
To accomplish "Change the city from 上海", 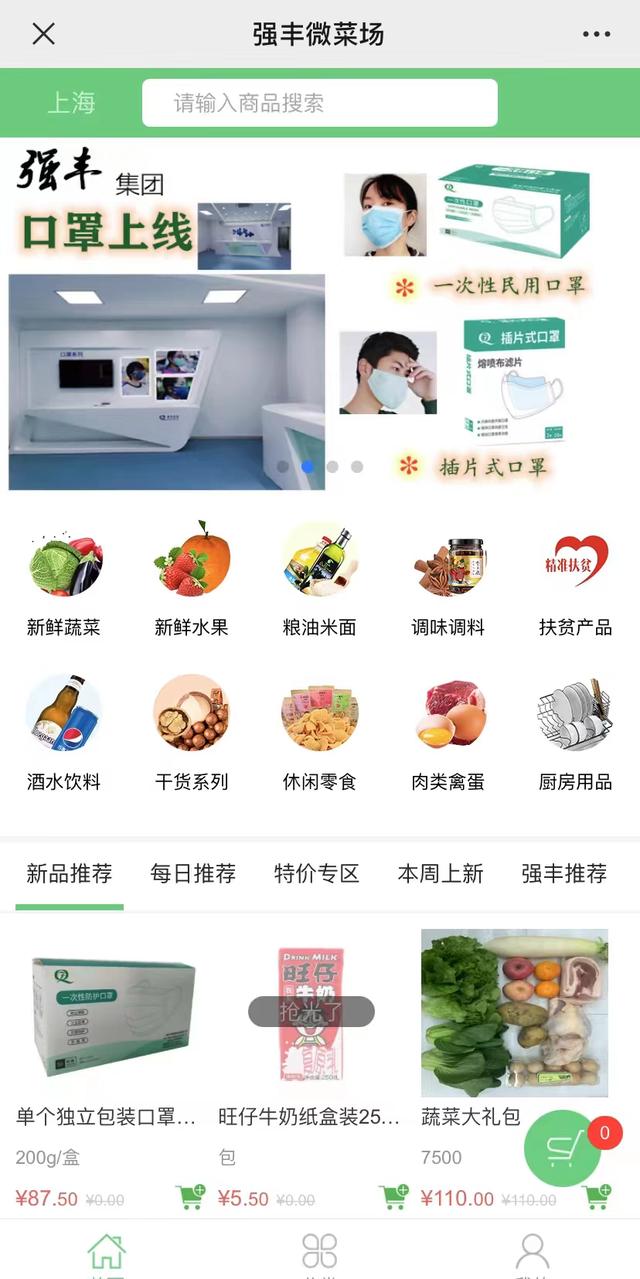I will [x=72, y=103].
